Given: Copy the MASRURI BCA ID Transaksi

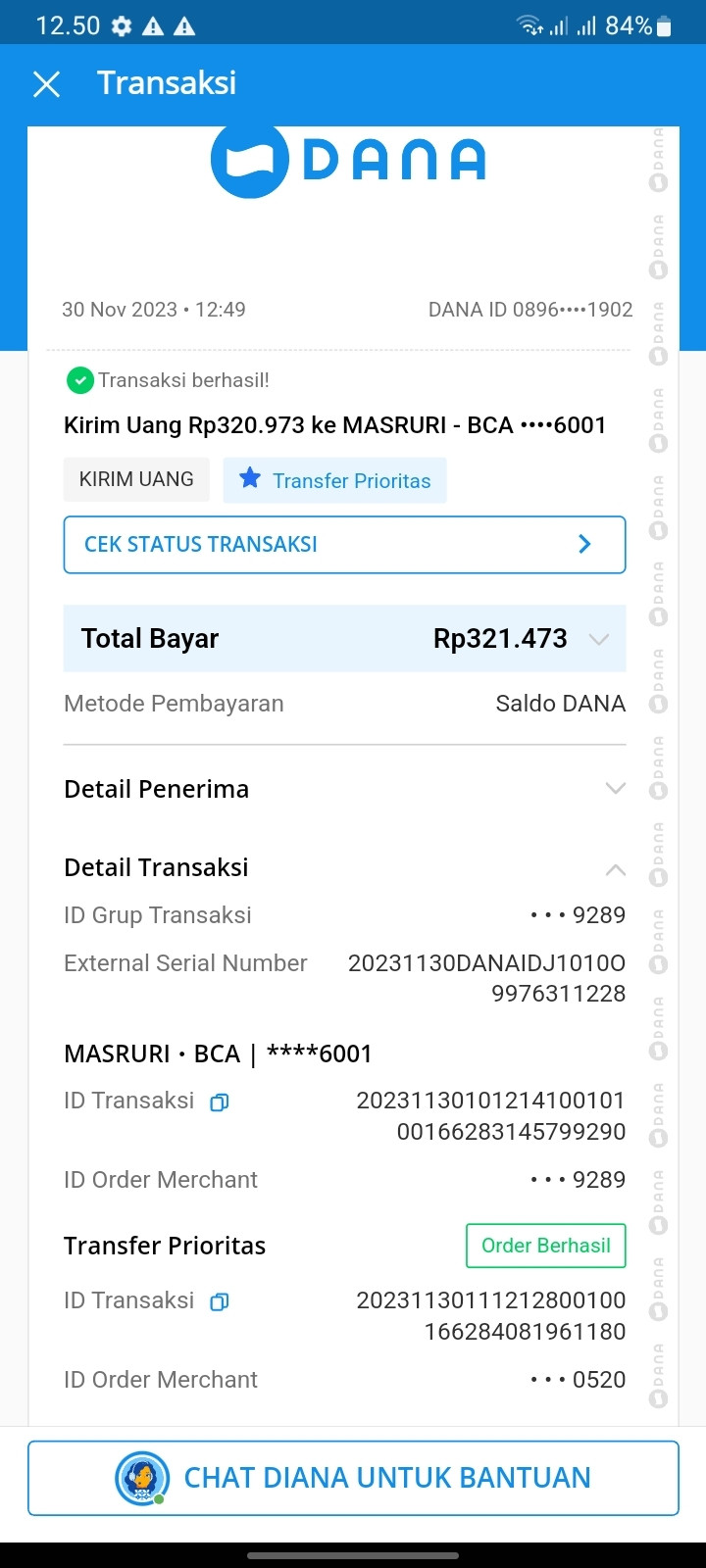Looking at the screenshot, I should pos(220,1102).
